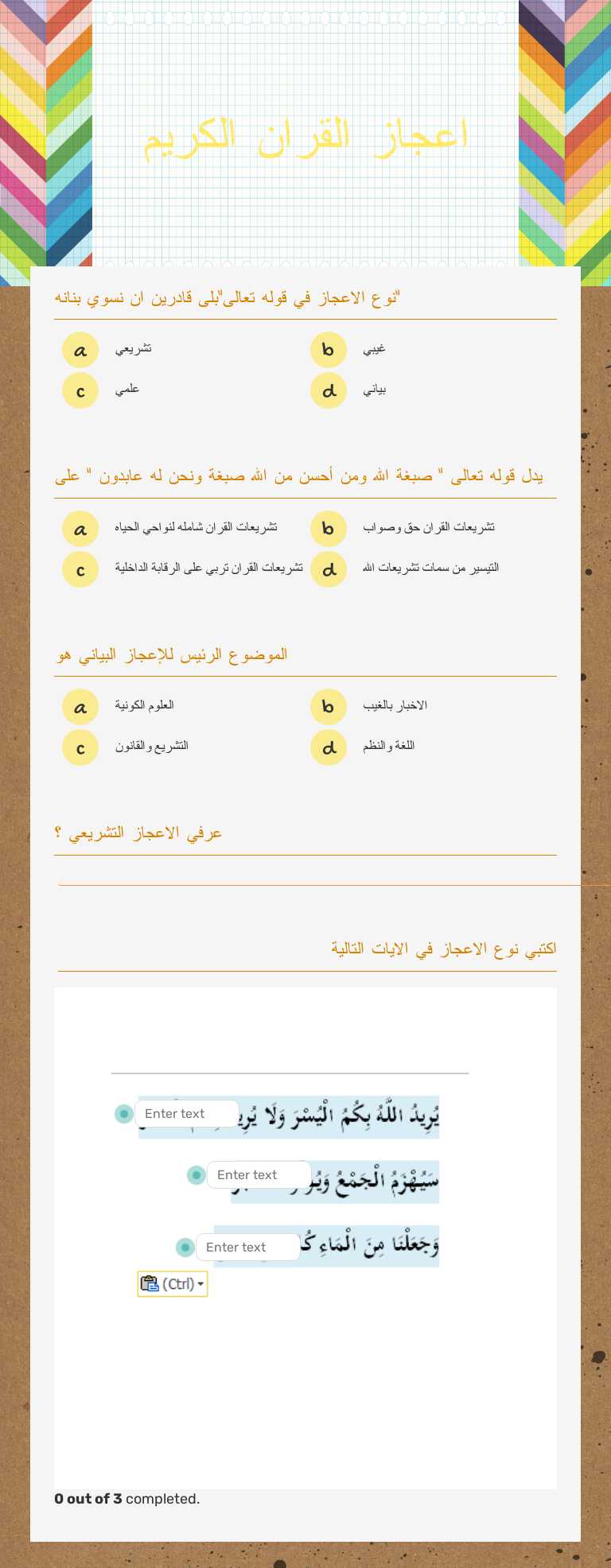Viewport: 611px width, 1568px height.
Task: Select option c التشريع والقانون
Action: pyautogui.click(x=80, y=747)
